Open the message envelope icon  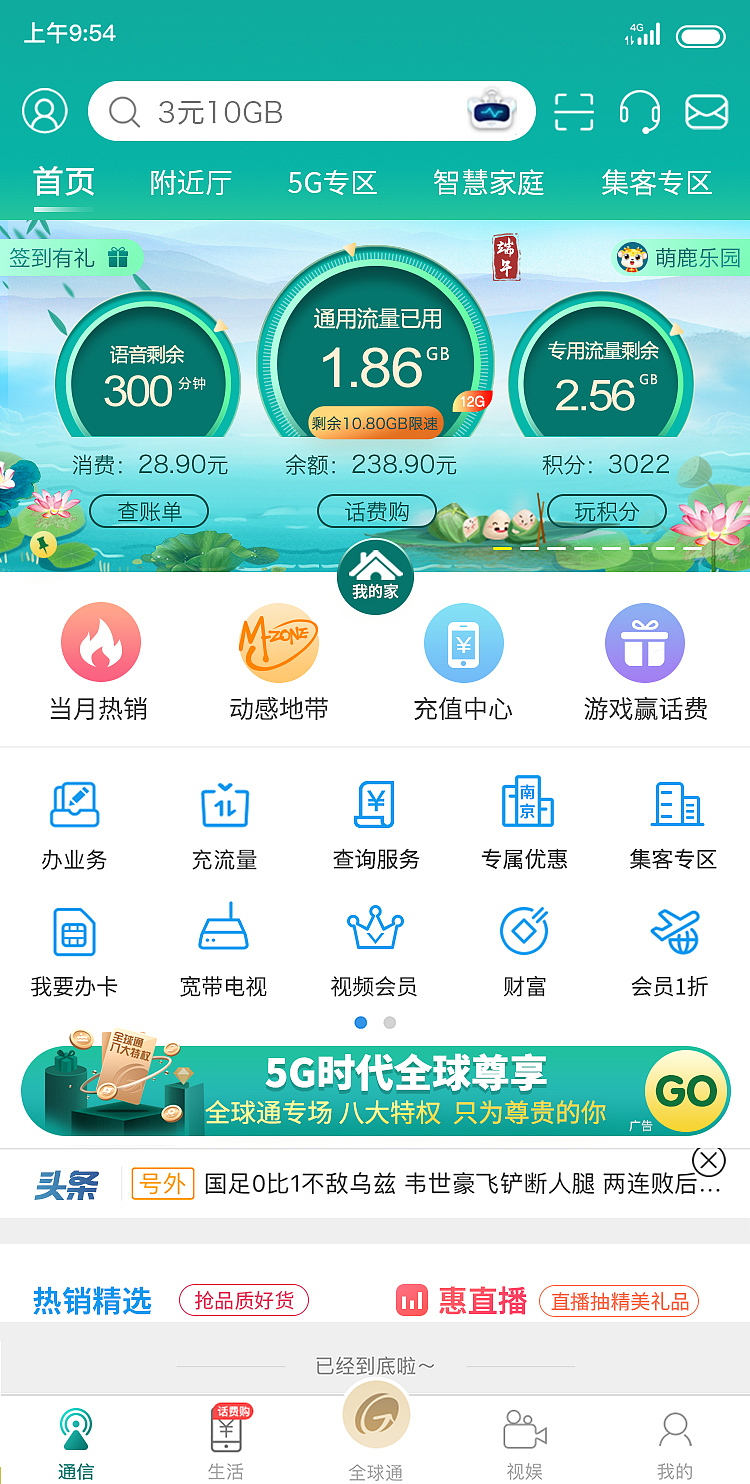click(706, 111)
